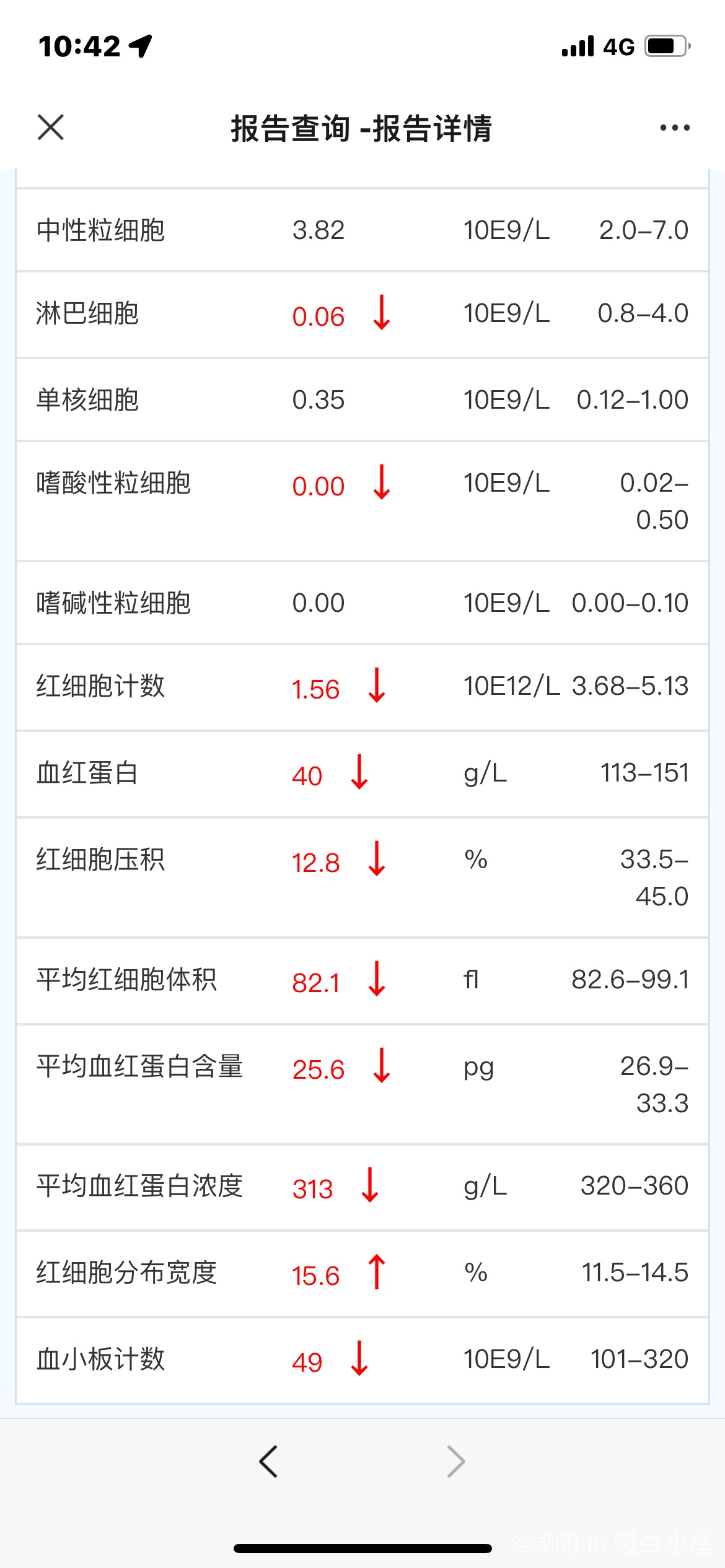The height and width of the screenshot is (1568, 725).
Task: Tap the forward page arrow
Action: click(456, 1462)
